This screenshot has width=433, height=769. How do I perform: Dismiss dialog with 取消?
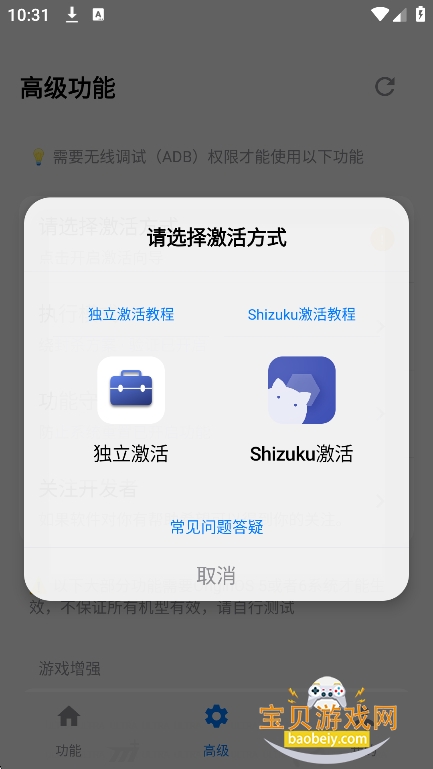pos(216,575)
